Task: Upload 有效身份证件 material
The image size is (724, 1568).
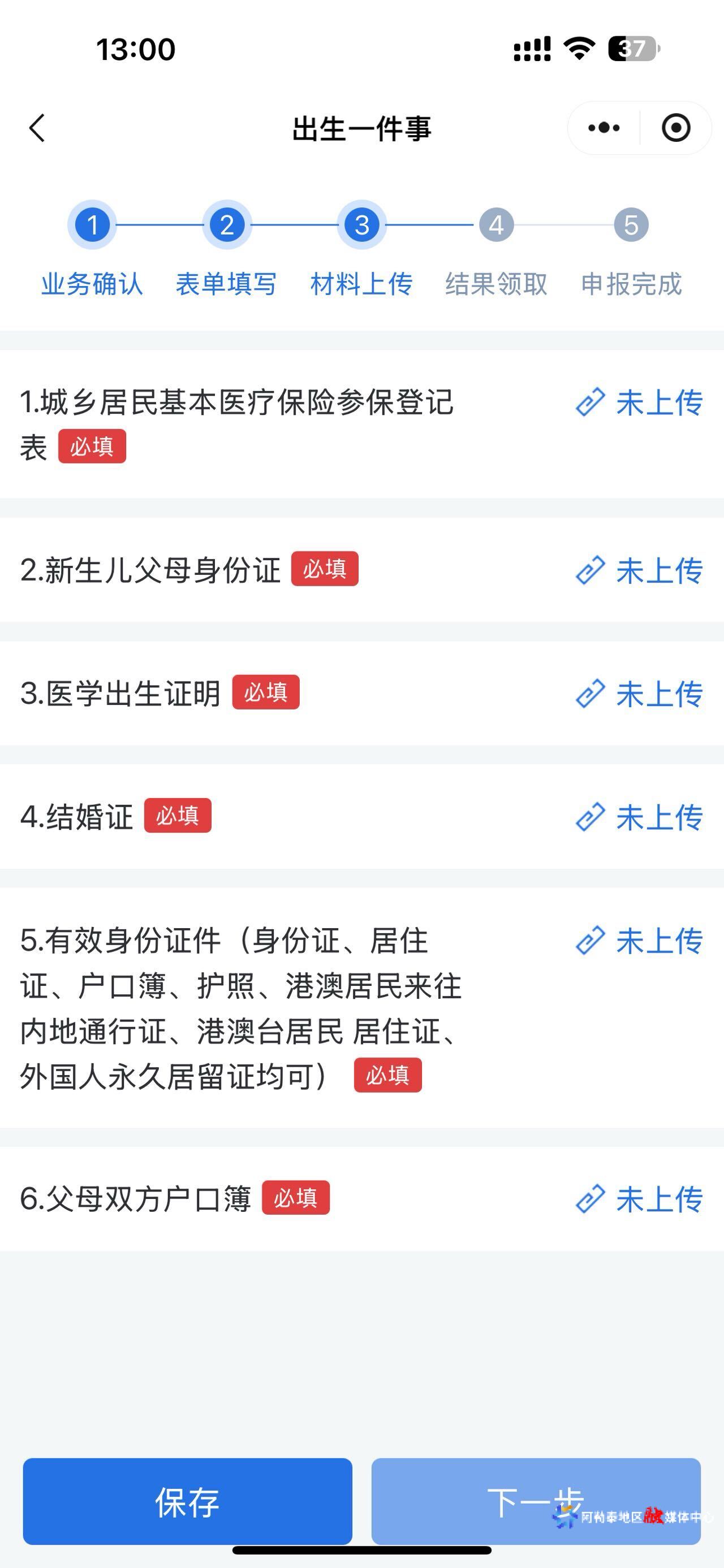Action: 639,941
